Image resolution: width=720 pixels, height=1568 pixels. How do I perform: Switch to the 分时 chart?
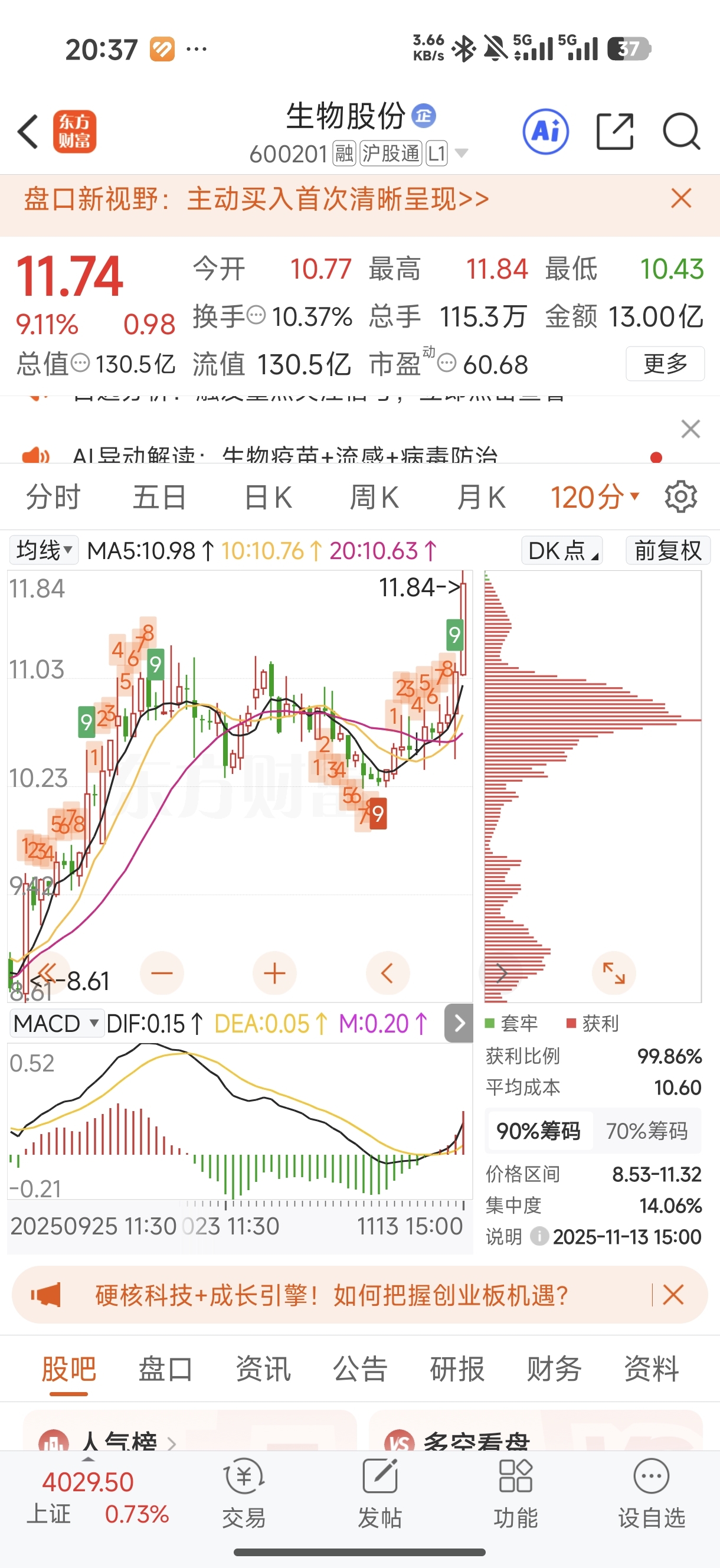pyautogui.click(x=53, y=496)
